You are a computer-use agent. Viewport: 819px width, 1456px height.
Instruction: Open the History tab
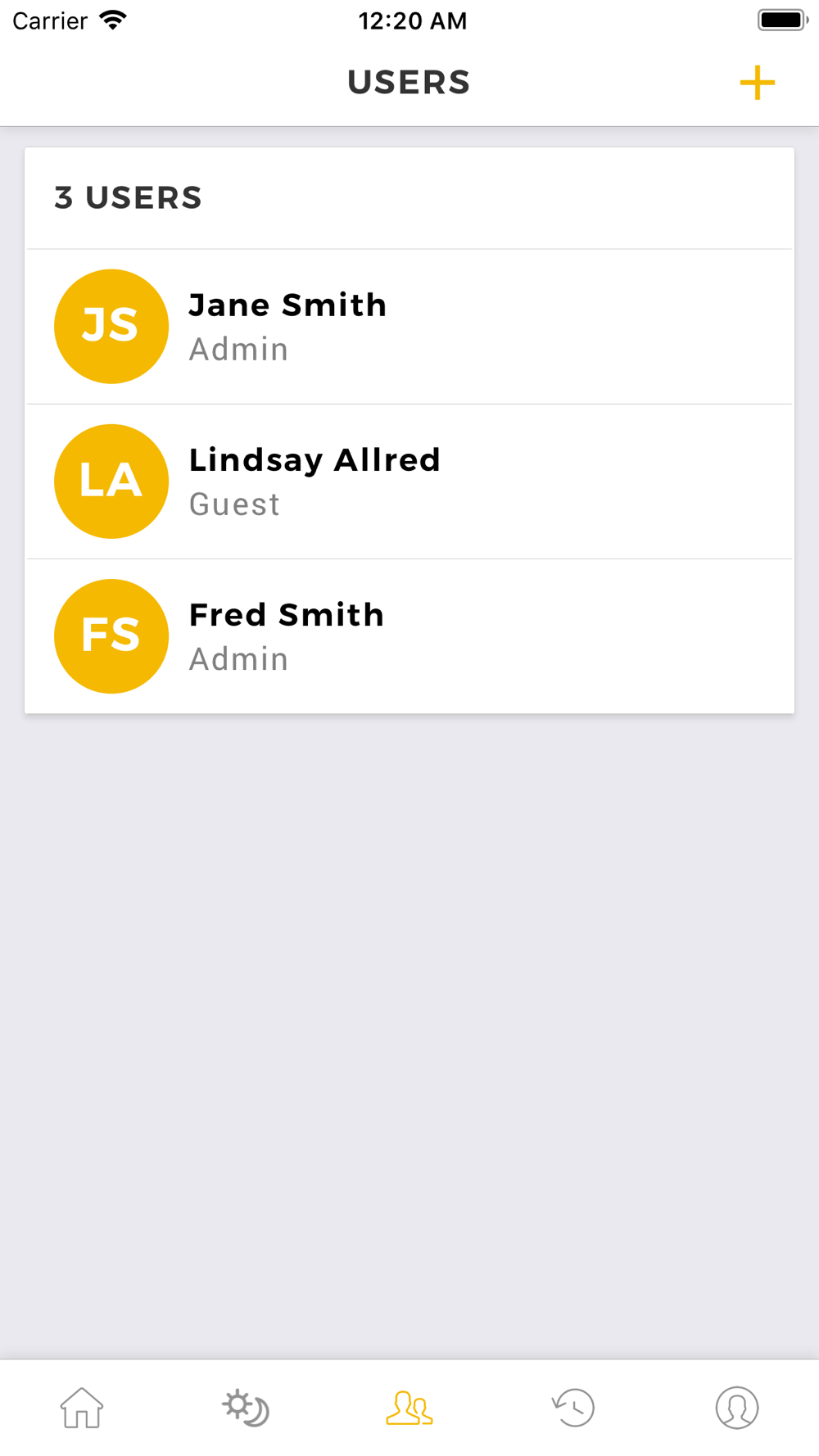(x=573, y=1408)
